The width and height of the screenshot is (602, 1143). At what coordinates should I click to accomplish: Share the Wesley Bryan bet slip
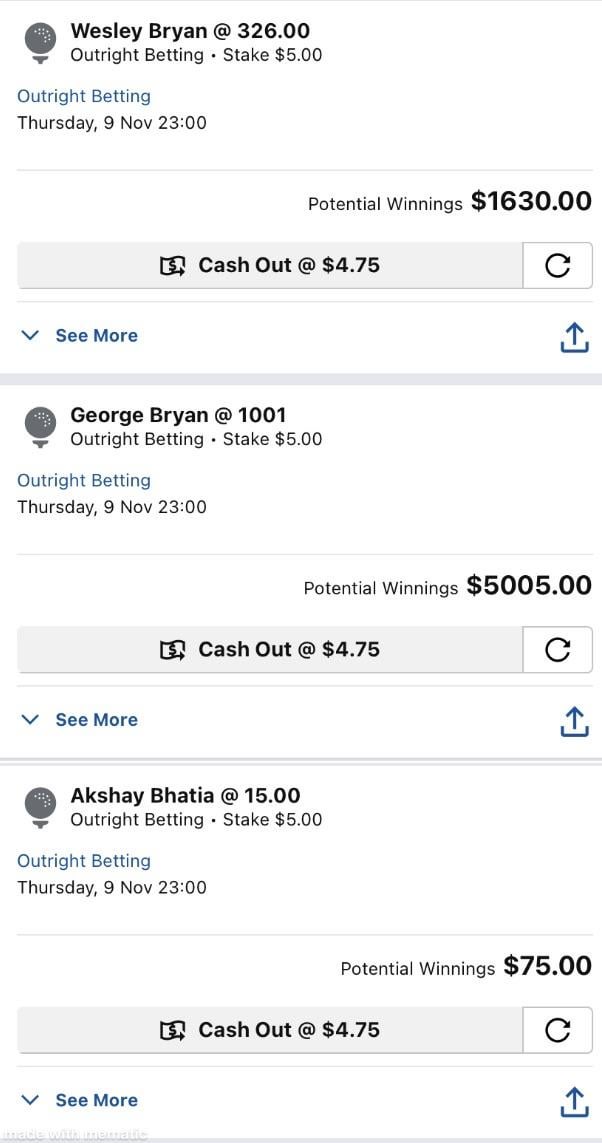[x=574, y=337]
